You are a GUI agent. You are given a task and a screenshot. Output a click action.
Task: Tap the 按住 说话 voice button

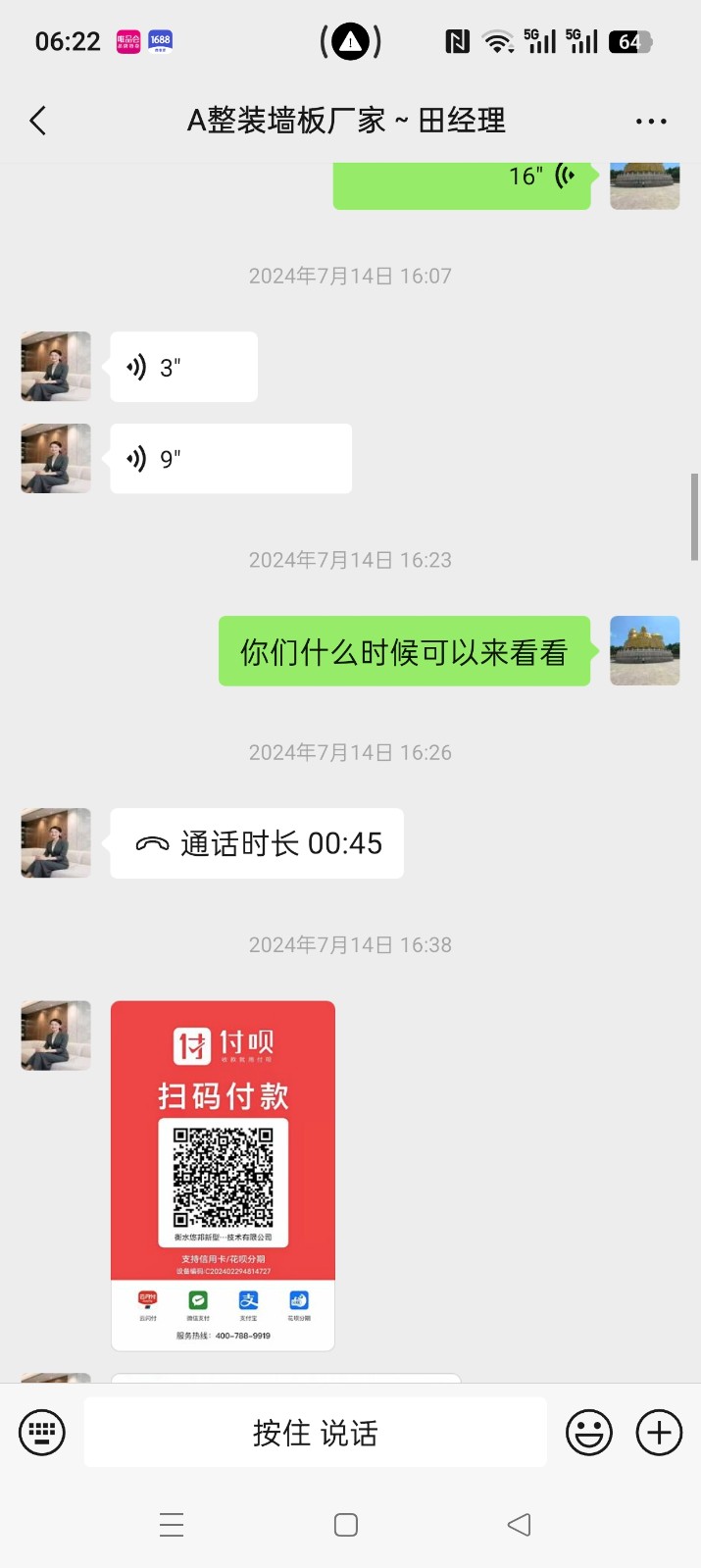click(315, 1433)
